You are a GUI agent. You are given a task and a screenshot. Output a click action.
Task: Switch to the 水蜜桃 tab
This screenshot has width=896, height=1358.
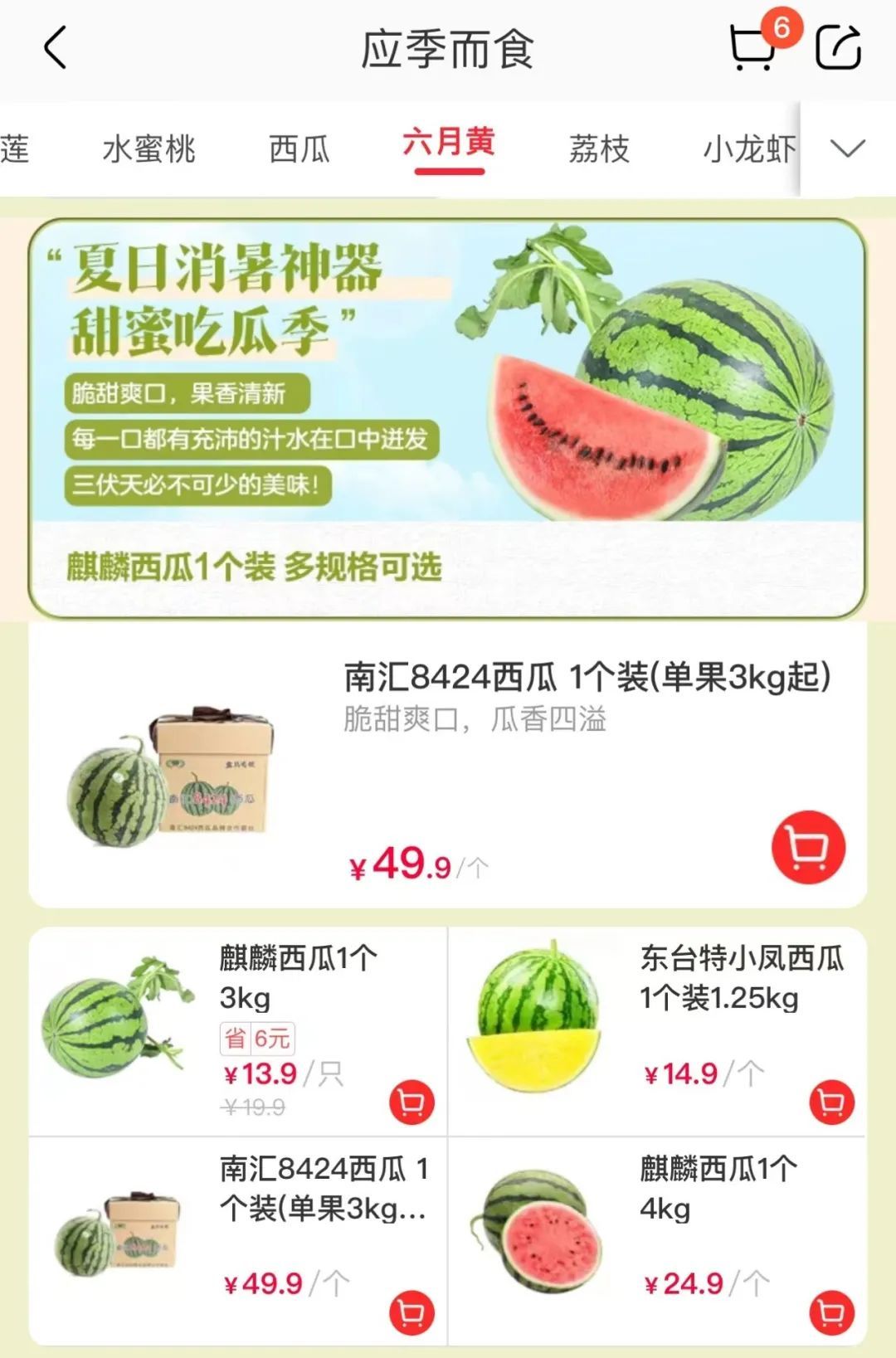tap(149, 149)
